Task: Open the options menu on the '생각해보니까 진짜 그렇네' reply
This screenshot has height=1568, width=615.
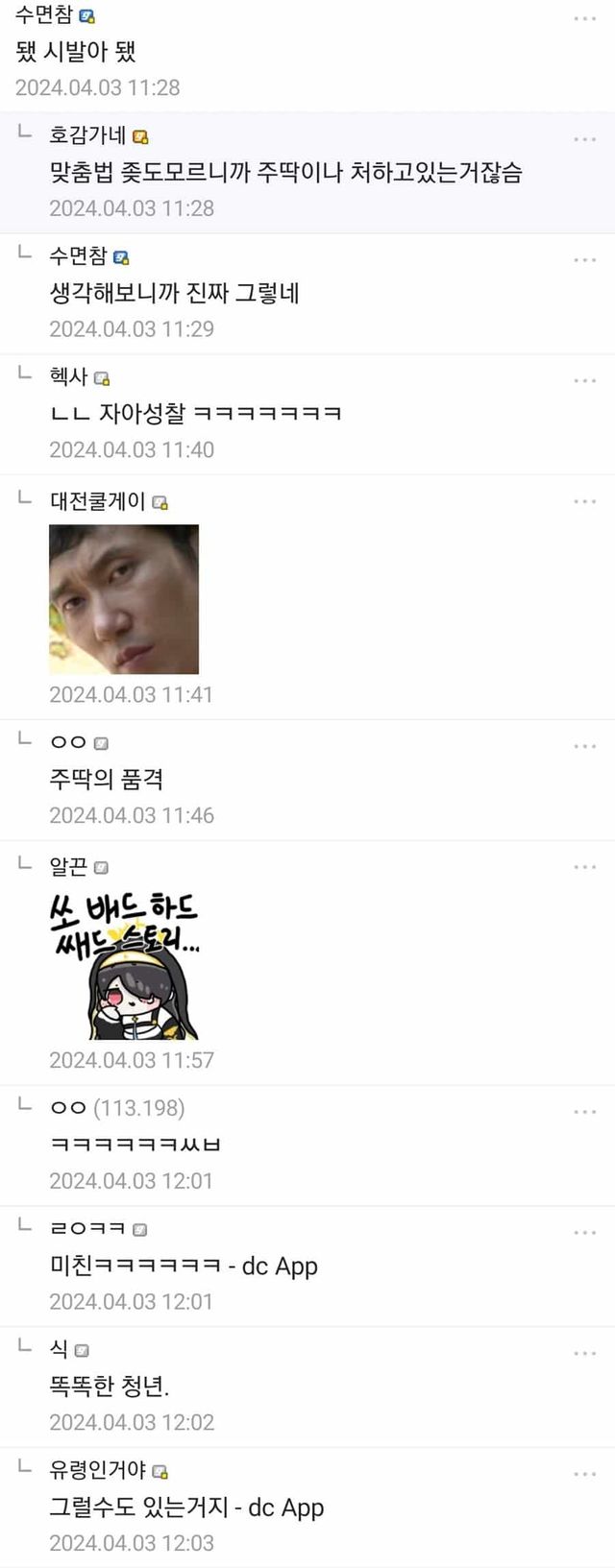Action: point(584,260)
